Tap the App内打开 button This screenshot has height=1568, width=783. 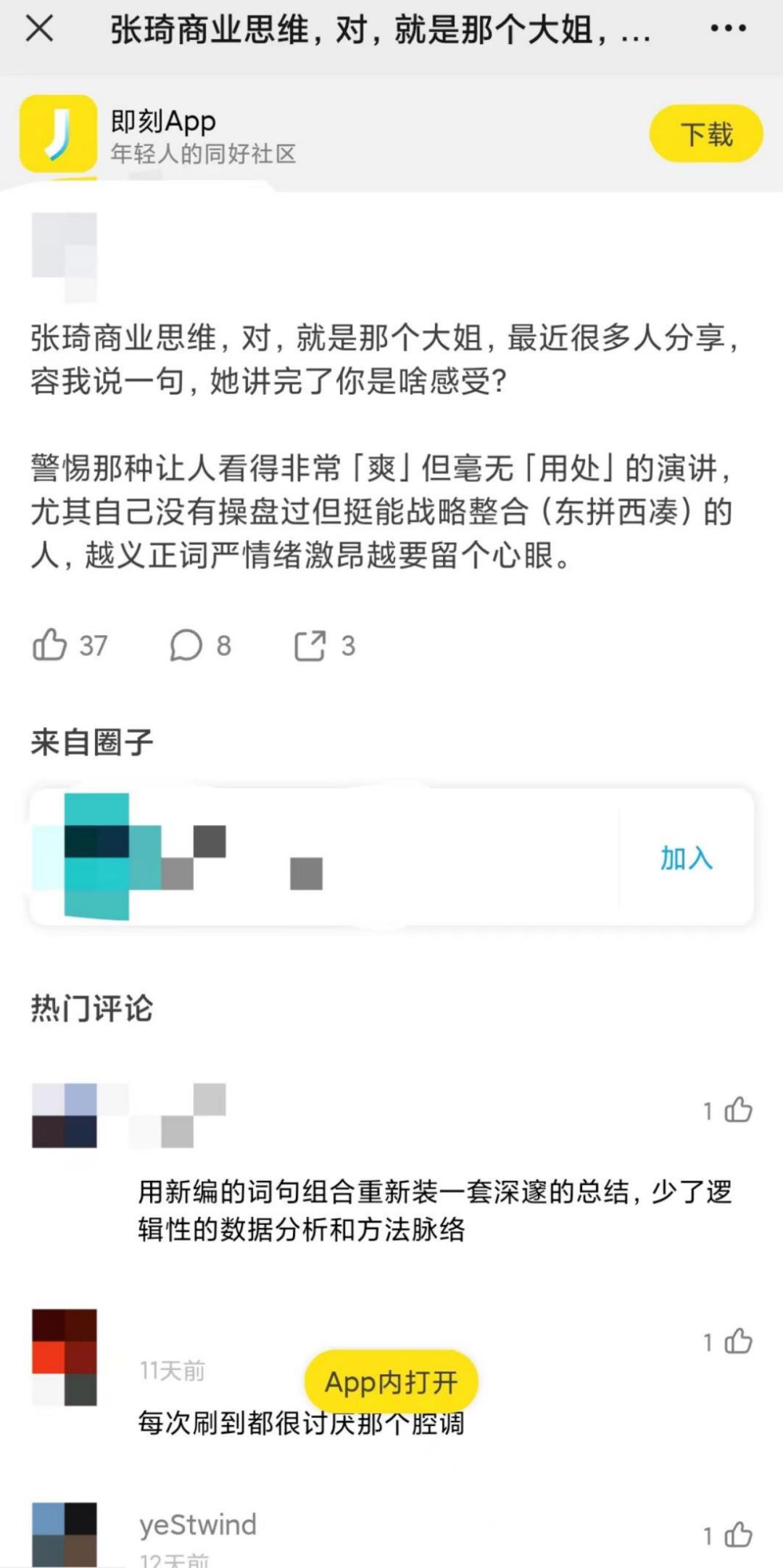[x=391, y=1382]
